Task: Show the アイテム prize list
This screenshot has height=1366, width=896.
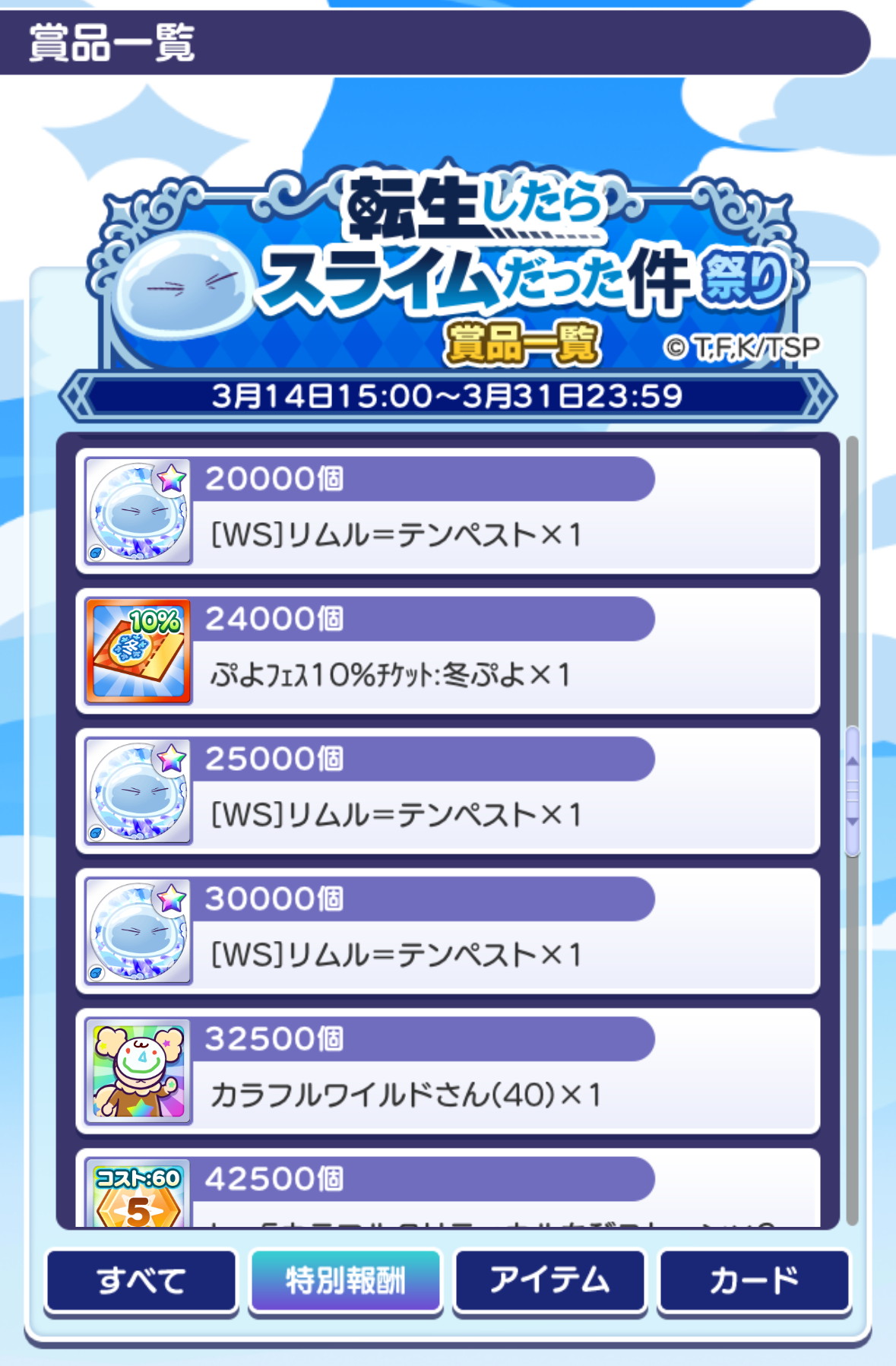Action: 549,1281
